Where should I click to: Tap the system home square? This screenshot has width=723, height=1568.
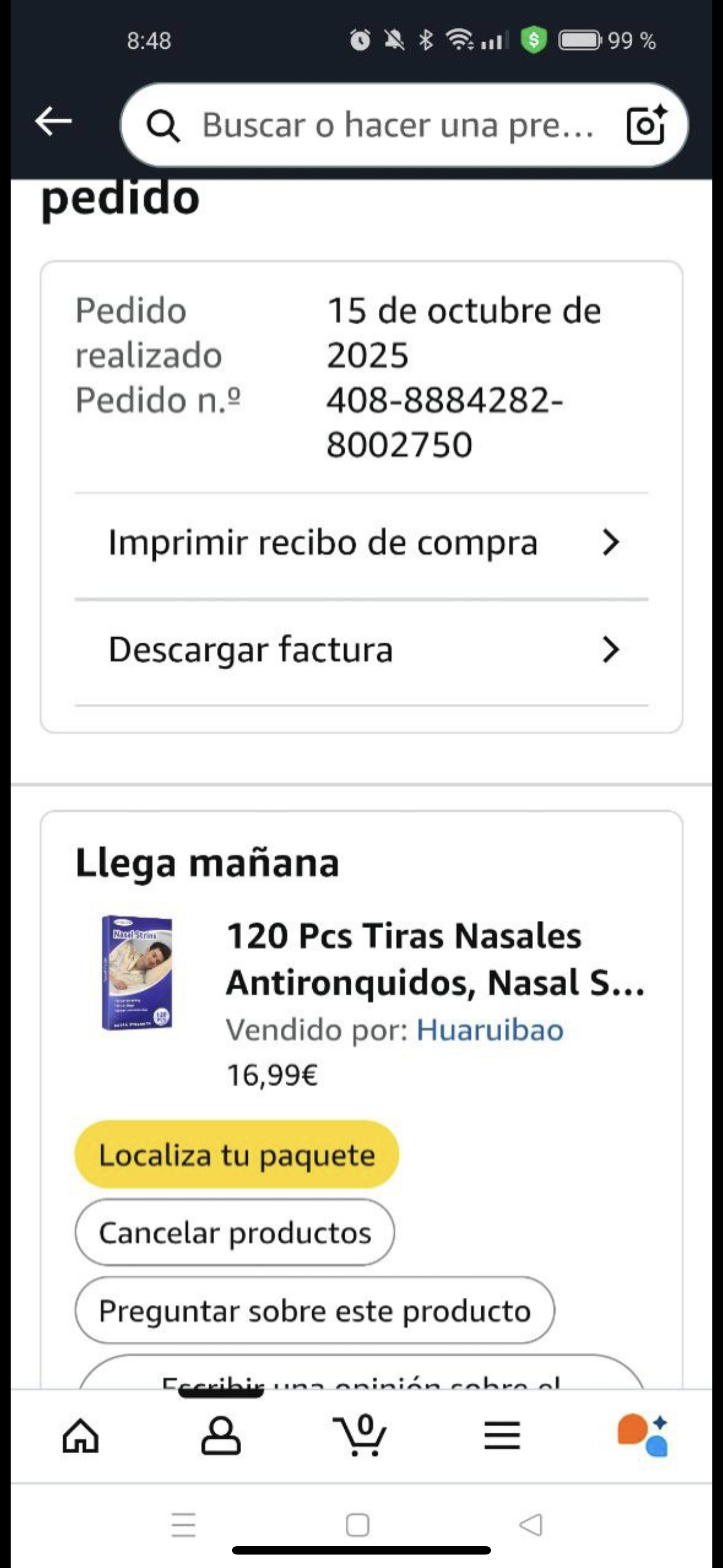point(357,1525)
